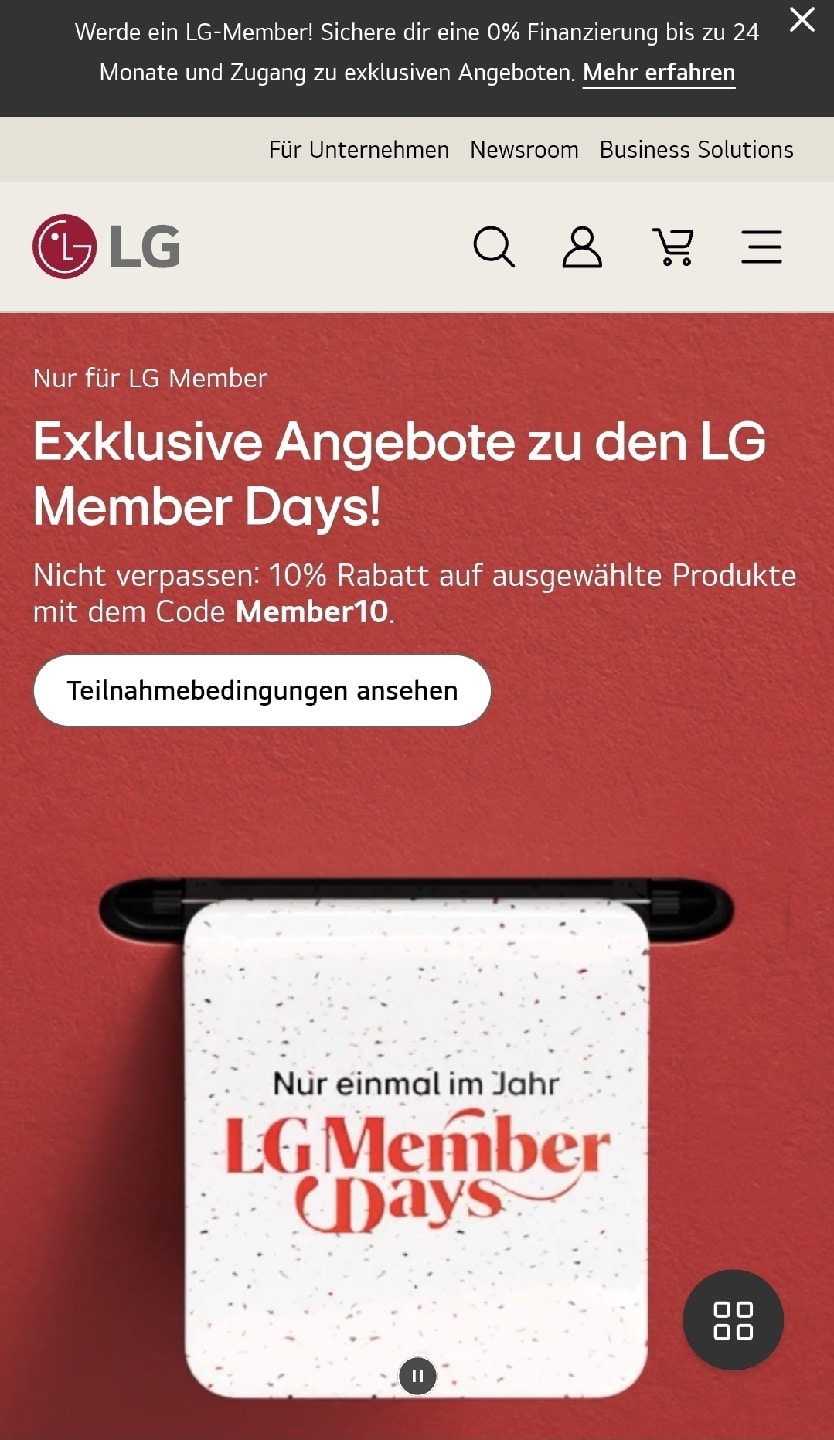This screenshot has height=1440, width=834.
Task: Tap the LG logo to go home
Action: pyautogui.click(x=106, y=246)
